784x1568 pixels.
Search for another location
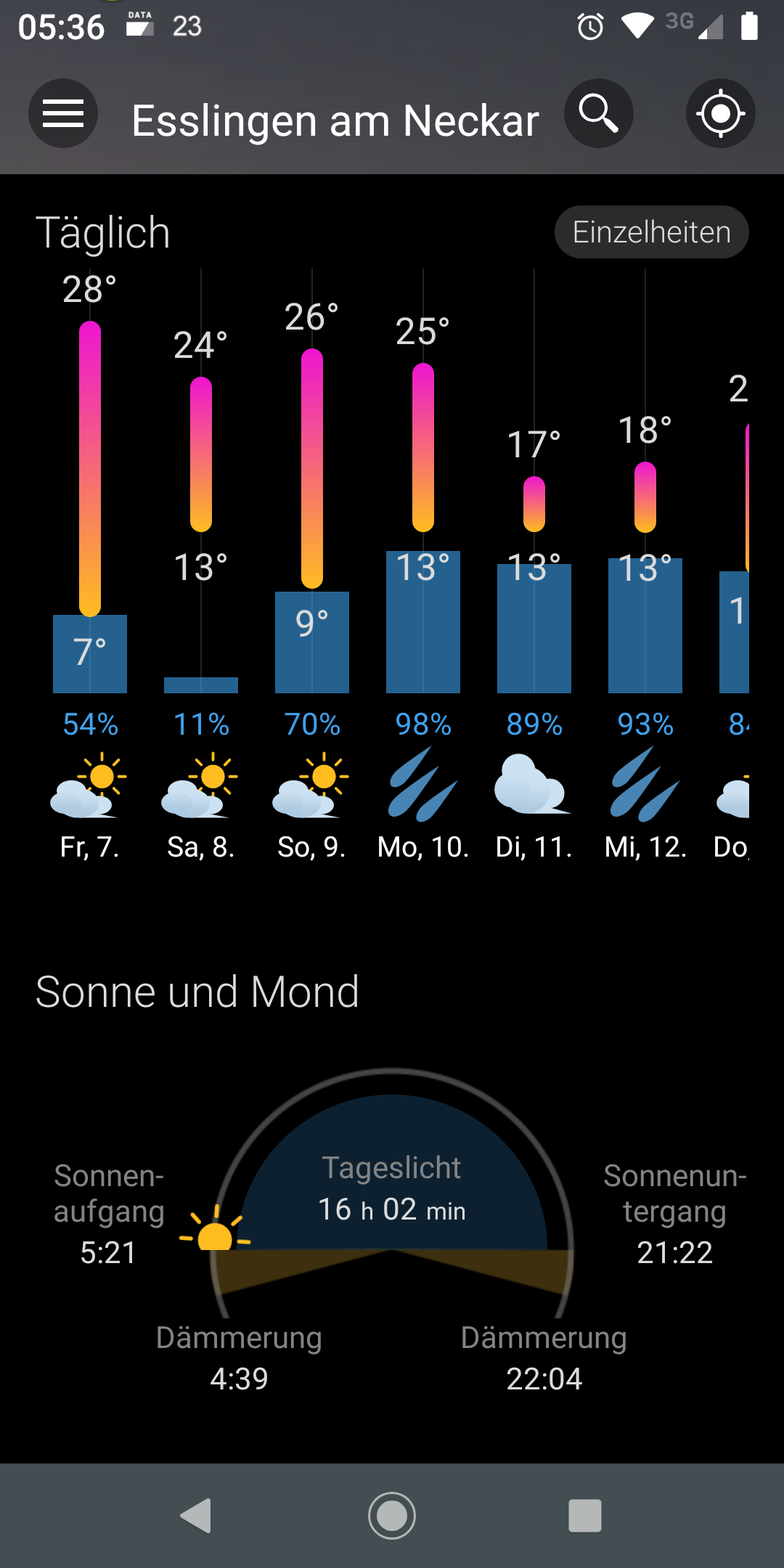pyautogui.click(x=599, y=114)
